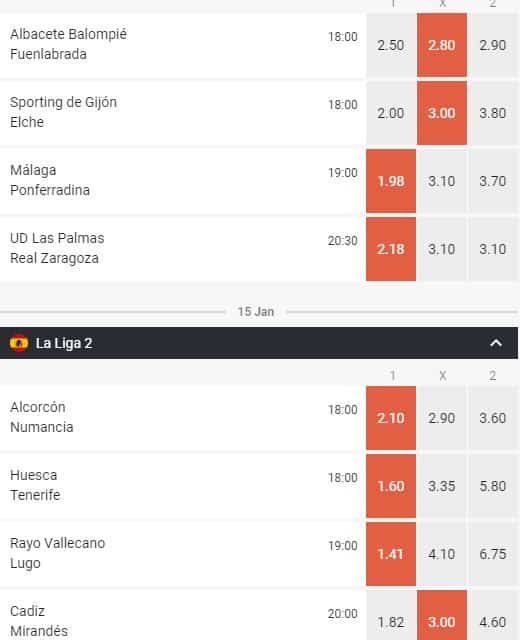Pick Tenerife win at 5.80

point(493,486)
